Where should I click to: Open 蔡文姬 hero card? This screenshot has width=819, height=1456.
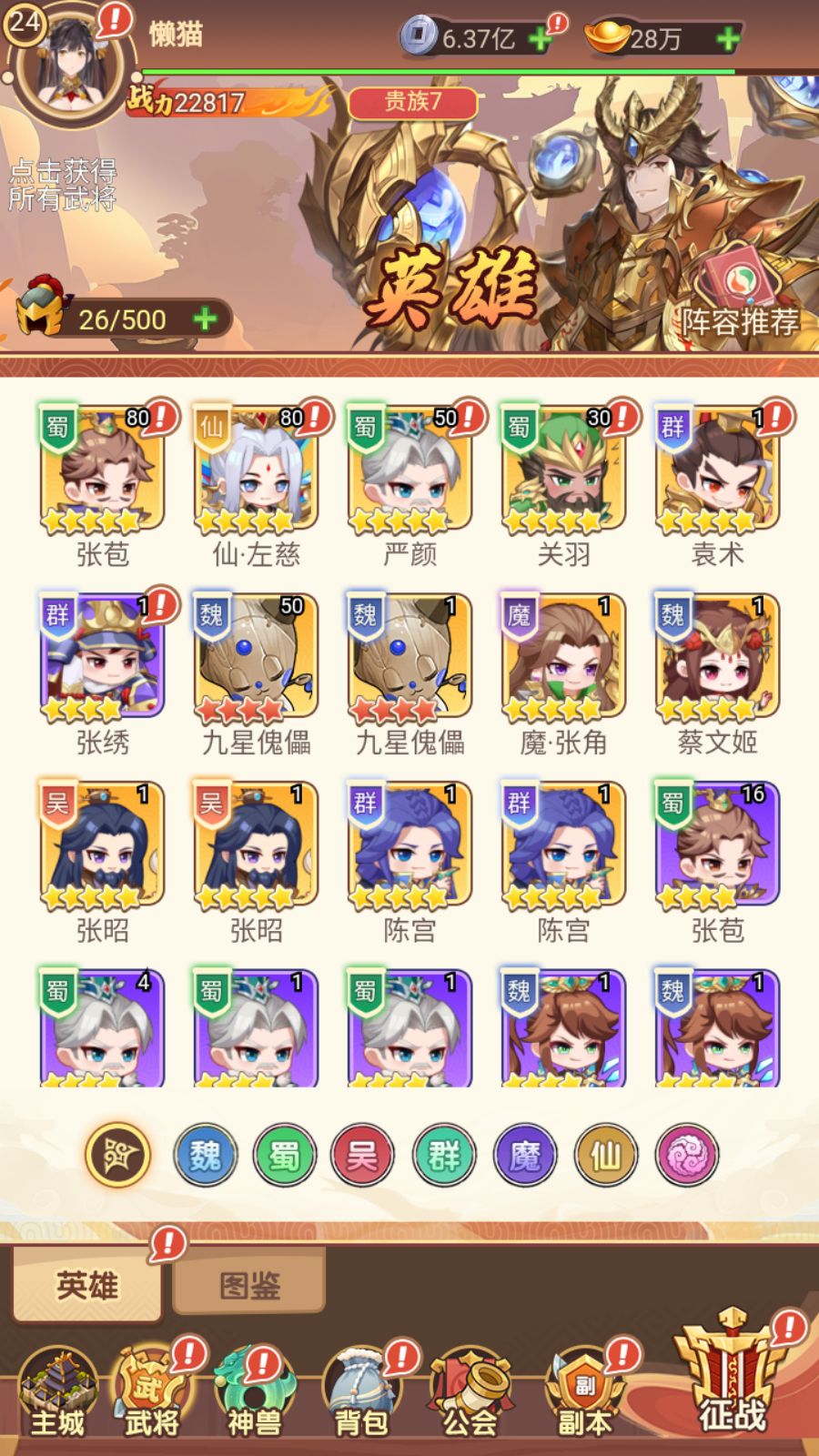pyautogui.click(x=717, y=657)
